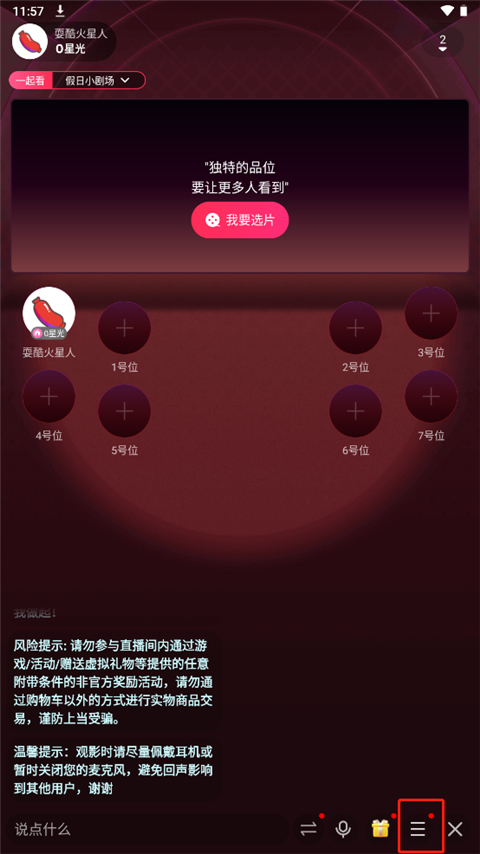This screenshot has height=854, width=480.
Task: Join seat 1号位
Action: [125, 328]
